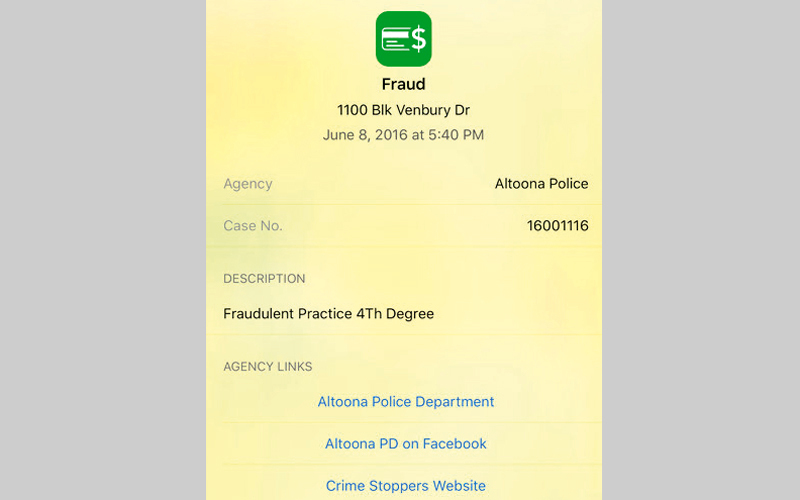Visit the Crime Stoppers Website link
Screen dimensions: 800x500
pyautogui.click(x=406, y=486)
